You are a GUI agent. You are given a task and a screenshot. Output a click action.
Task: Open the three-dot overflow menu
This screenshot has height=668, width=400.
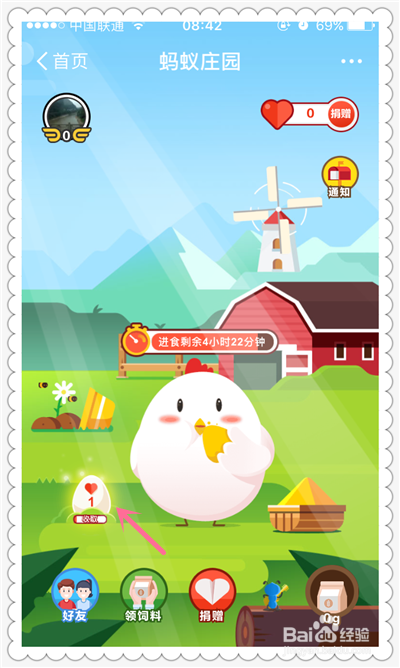[351, 61]
